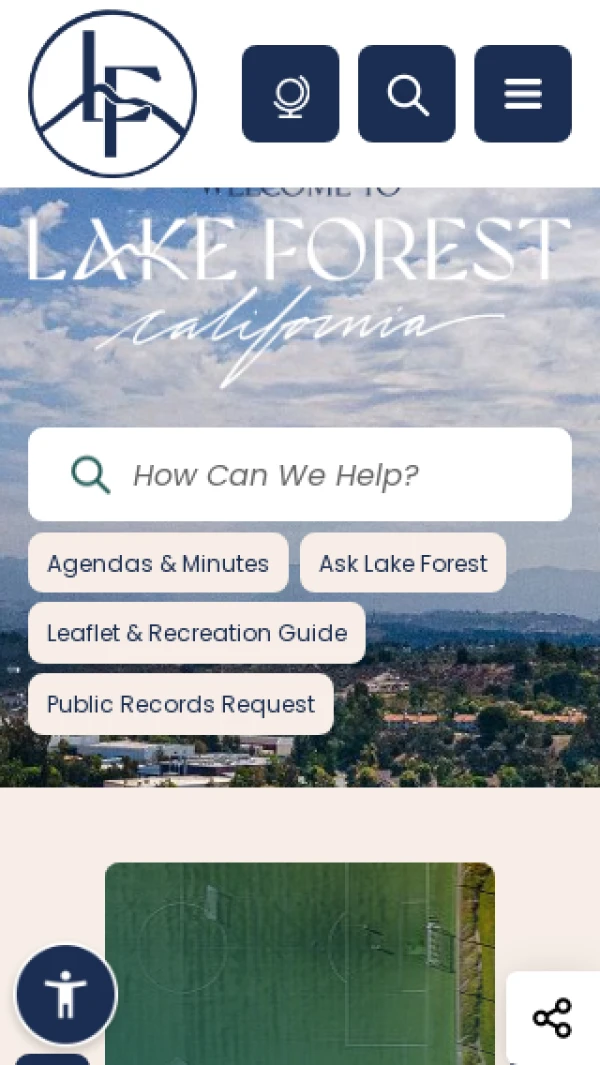Tap the Lake Forest logo to go home
Screen dimensions: 600x1065
(113, 94)
